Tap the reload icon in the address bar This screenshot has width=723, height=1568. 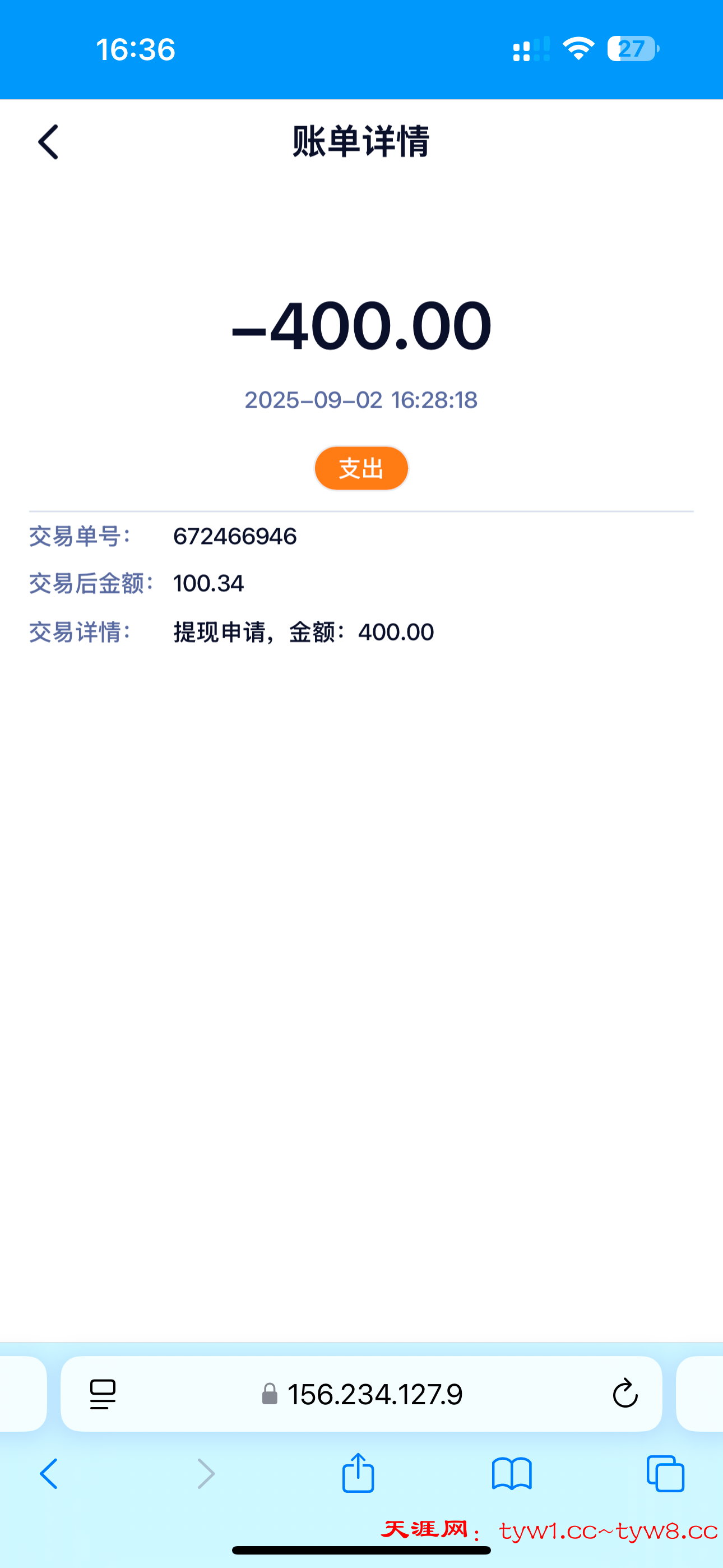[625, 1395]
